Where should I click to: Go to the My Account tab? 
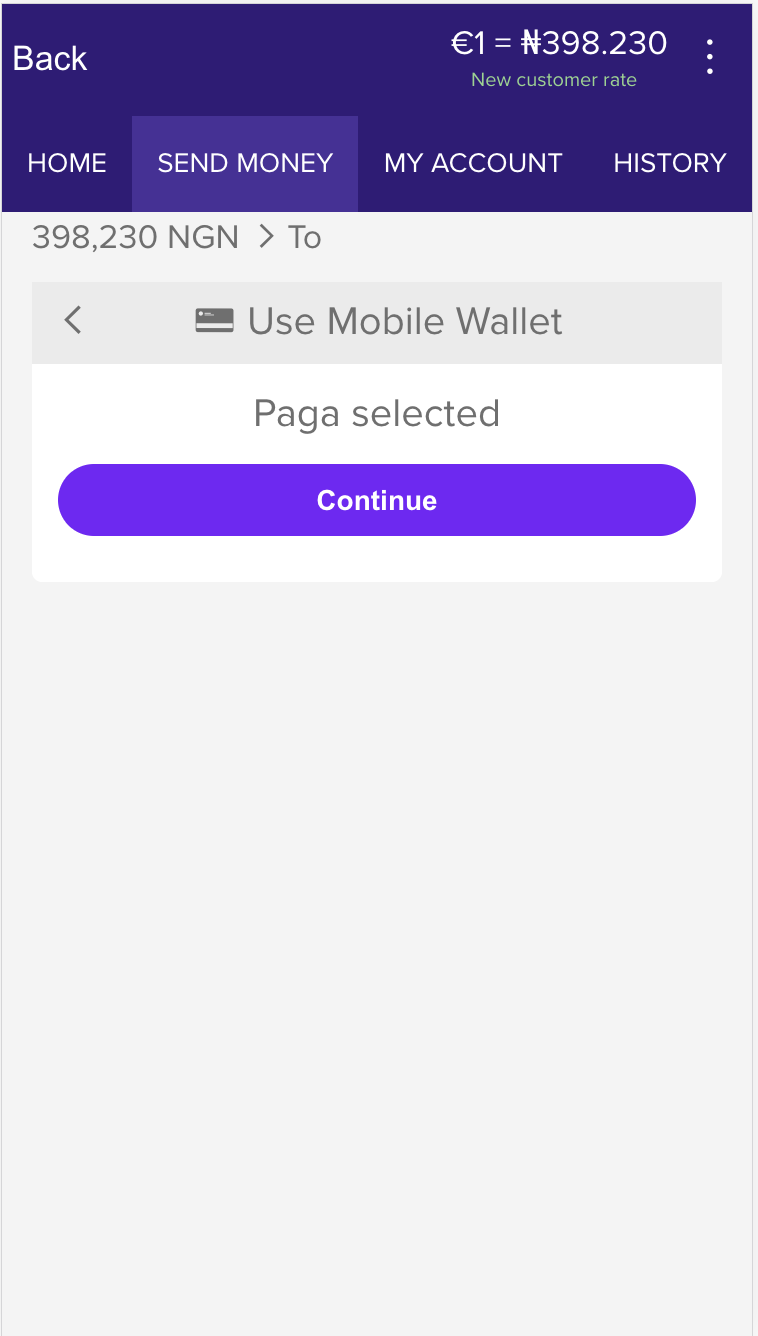(473, 163)
